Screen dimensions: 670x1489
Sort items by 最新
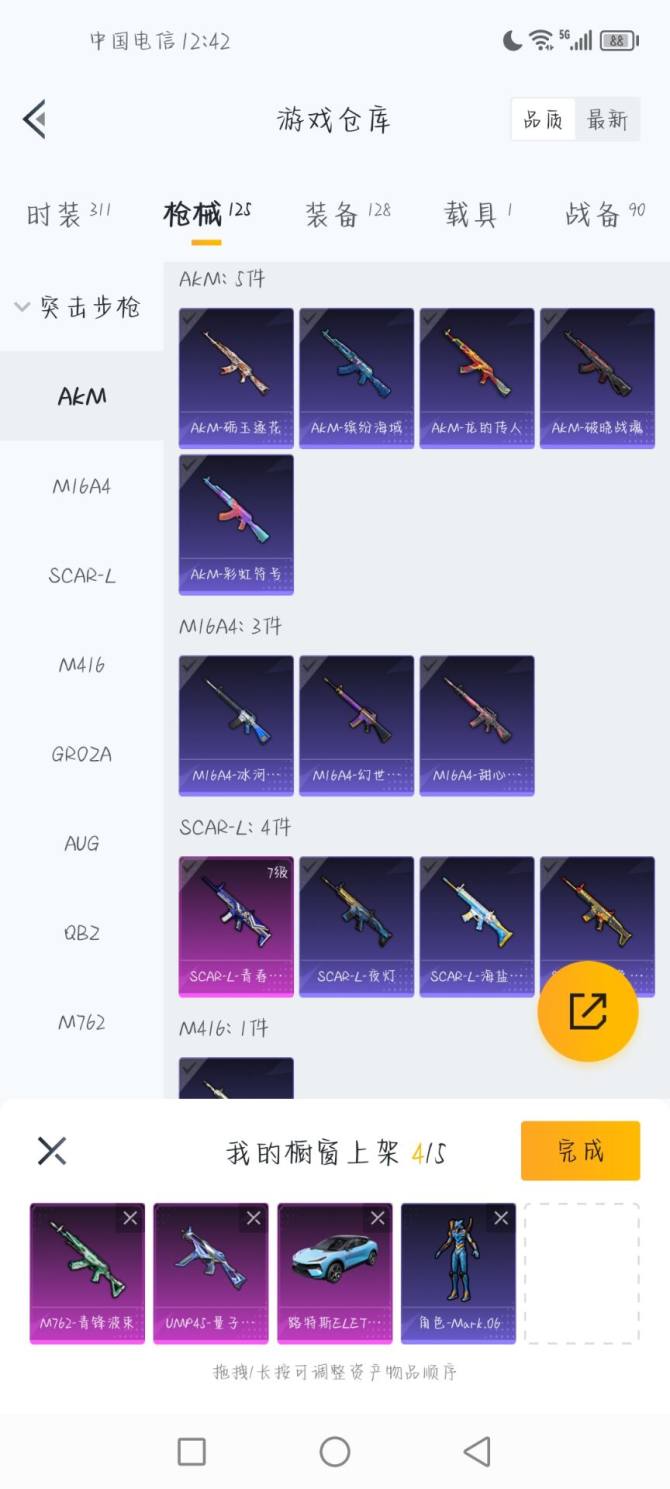point(606,120)
